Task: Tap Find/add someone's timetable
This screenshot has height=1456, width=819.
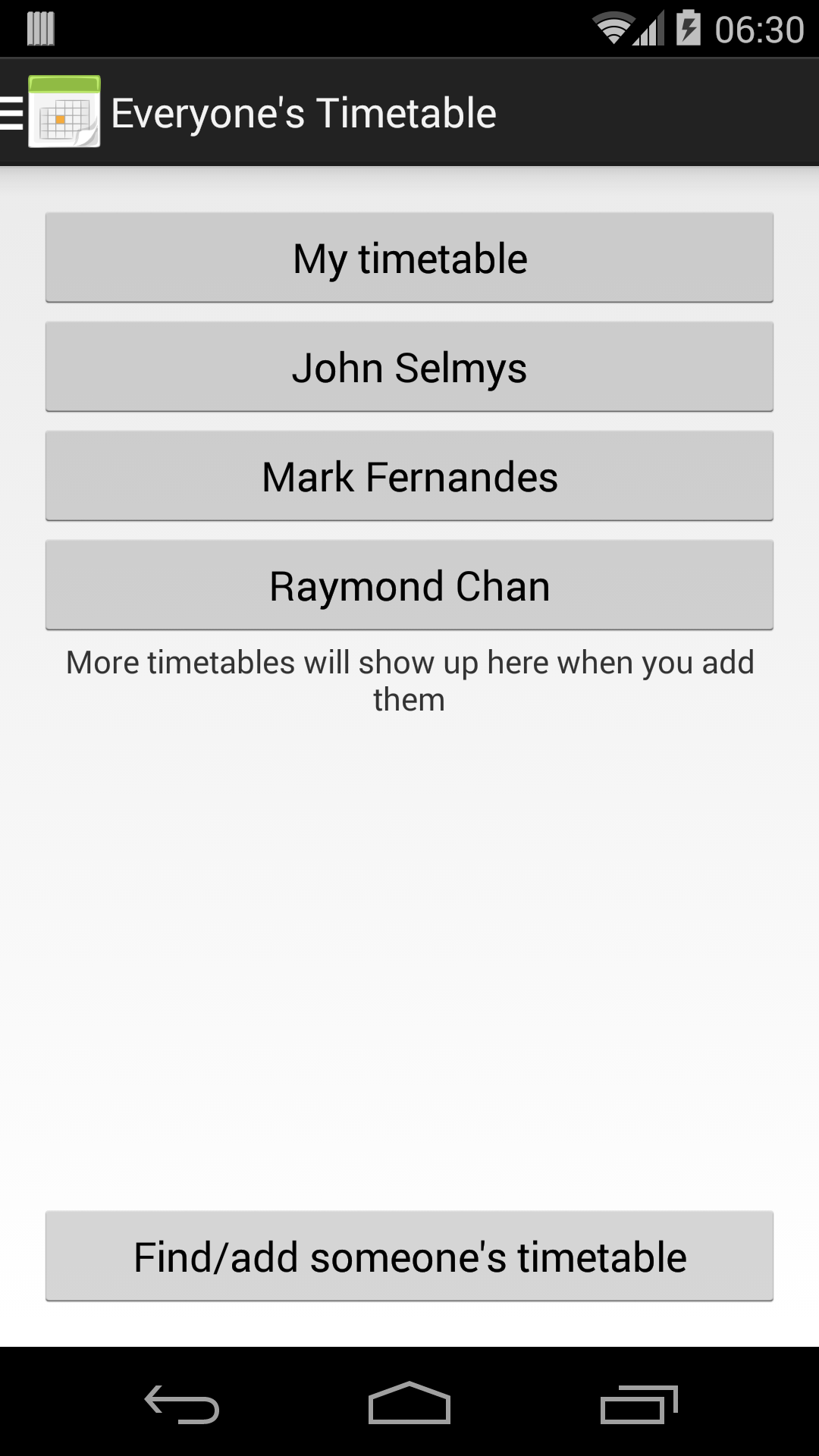Action: [409, 1256]
